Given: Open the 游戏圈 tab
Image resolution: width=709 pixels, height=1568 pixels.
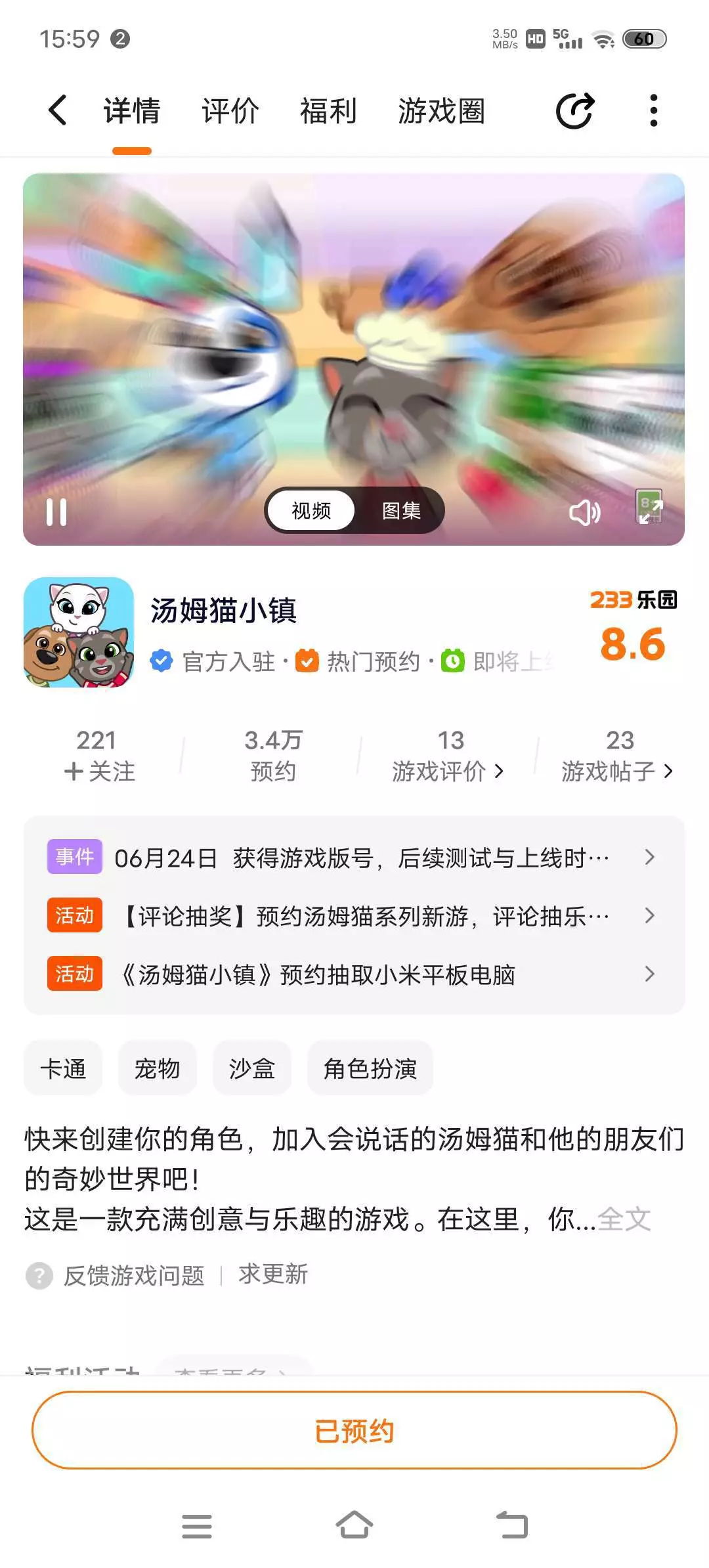Looking at the screenshot, I should (x=441, y=110).
